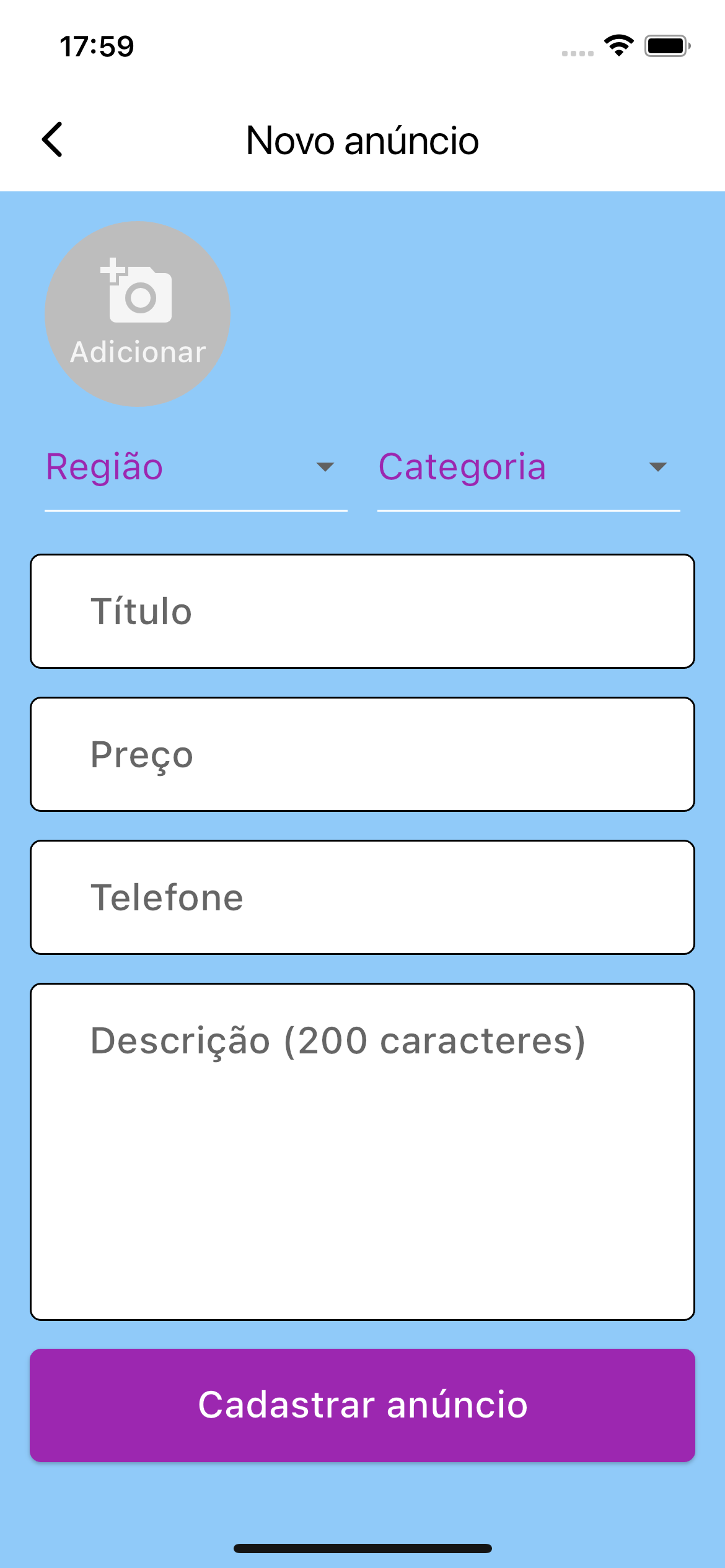
Task: Expand the Categoria dropdown
Action: pos(528,468)
